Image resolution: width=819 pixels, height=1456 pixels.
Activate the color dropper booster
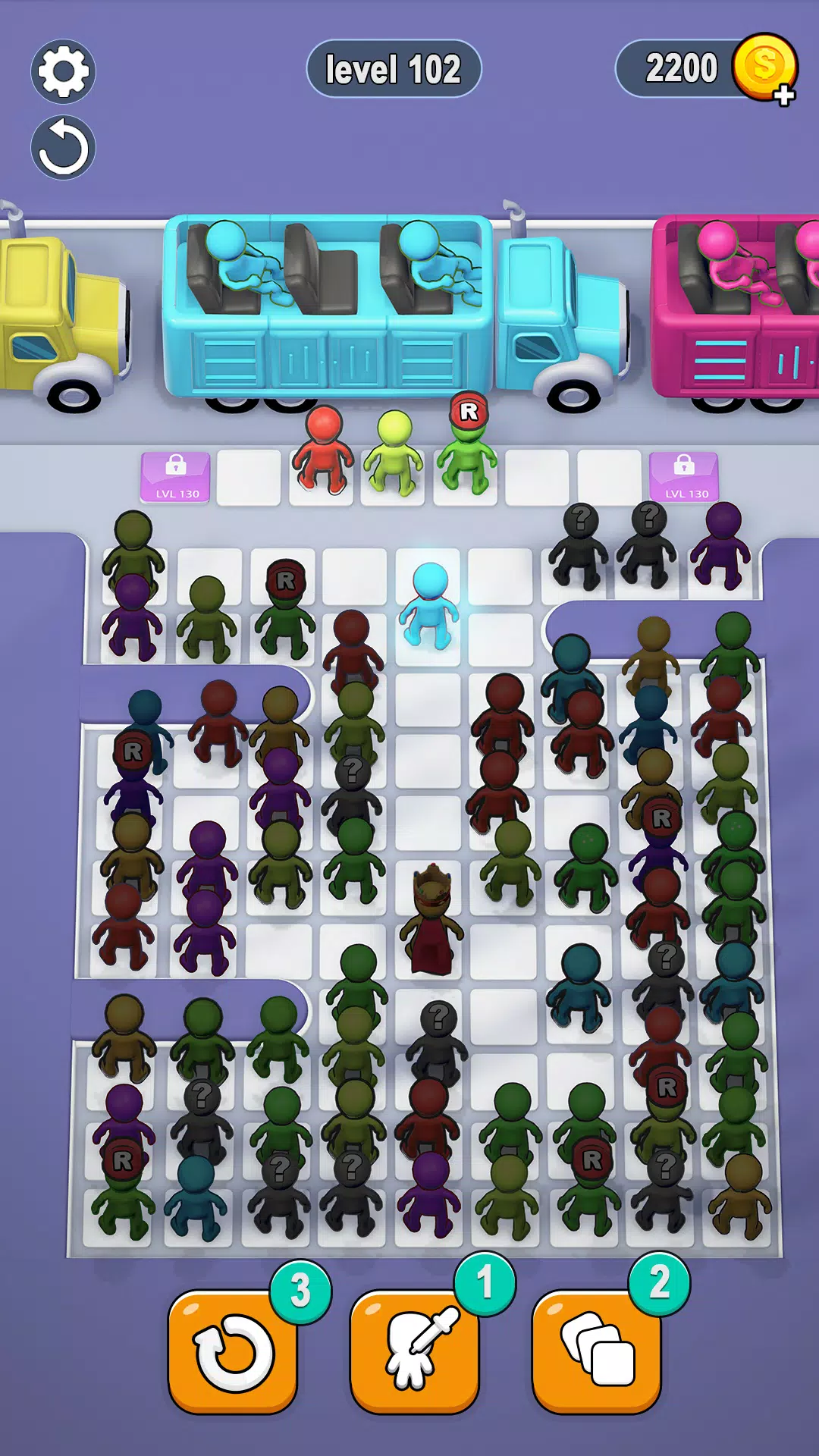(x=415, y=1352)
